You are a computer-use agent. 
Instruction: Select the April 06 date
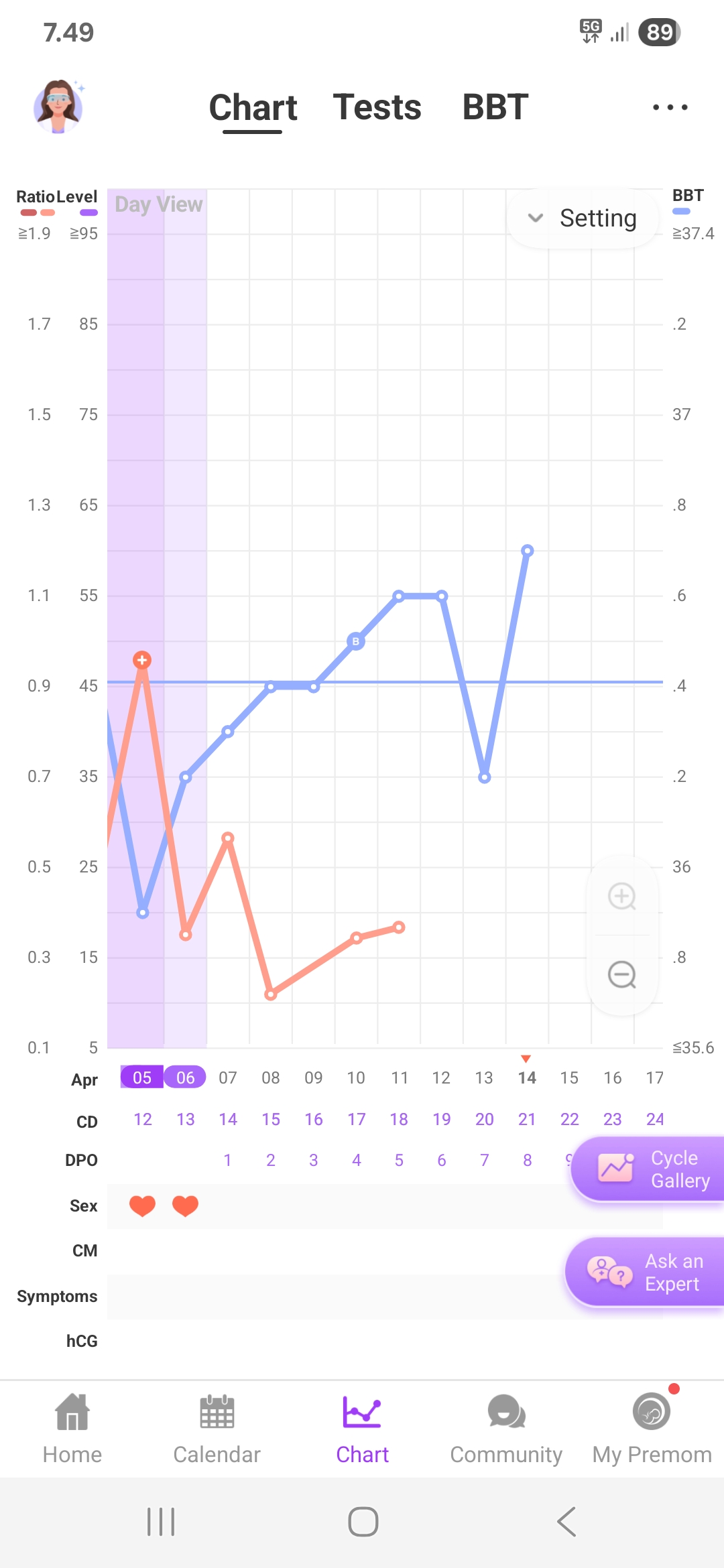pyautogui.click(x=185, y=1077)
